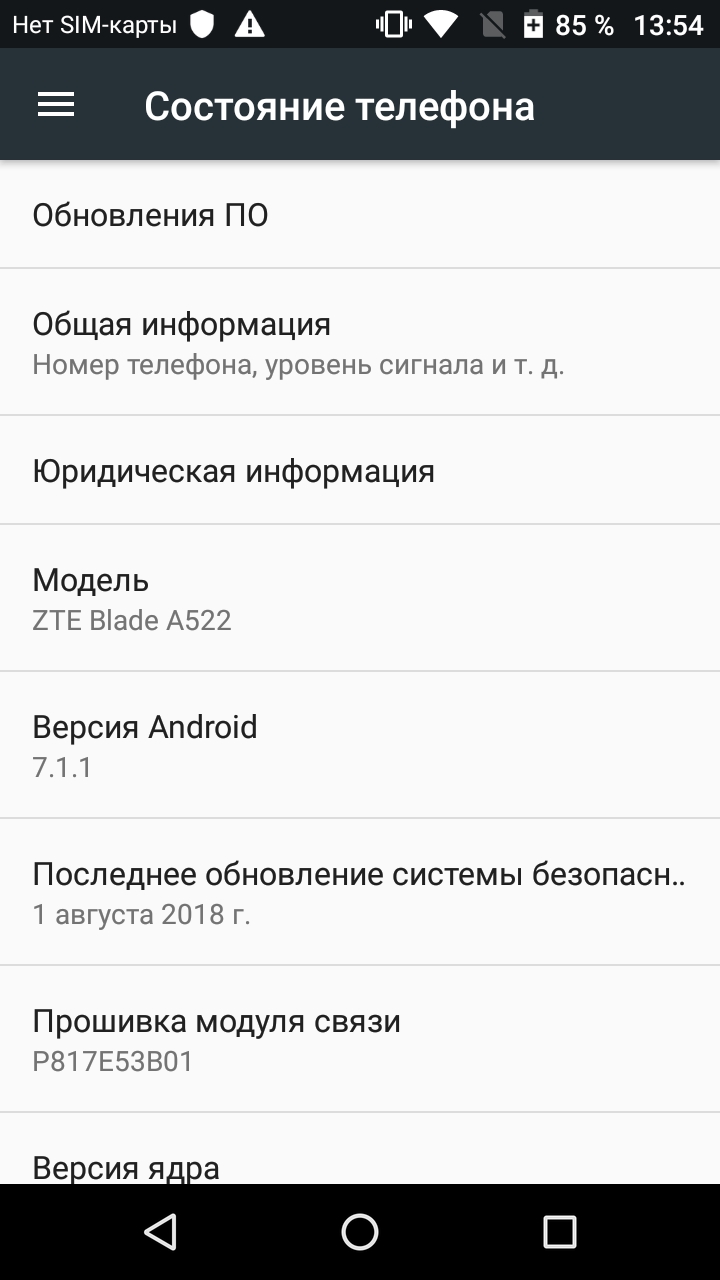720x1280 pixels.
Task: Open Общая информация settings
Action: pyautogui.click(x=360, y=342)
